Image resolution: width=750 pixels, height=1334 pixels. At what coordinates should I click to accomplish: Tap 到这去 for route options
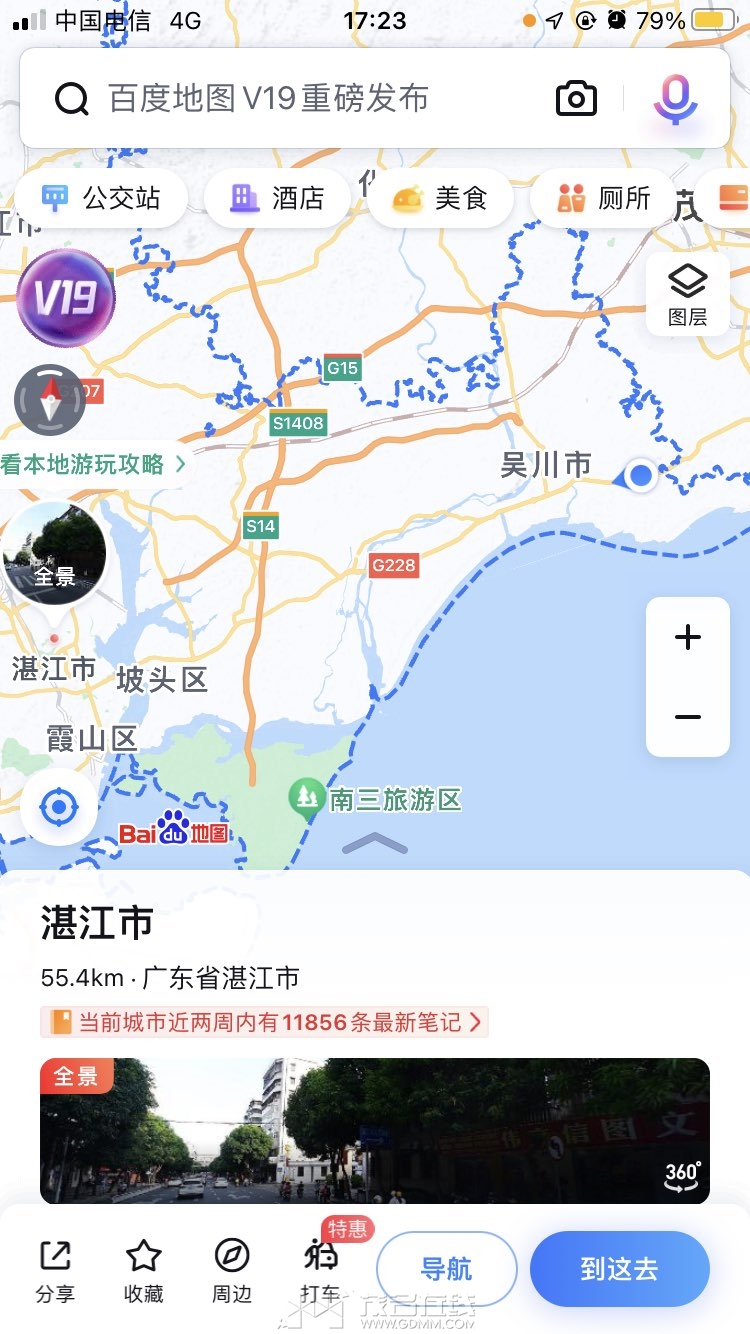pos(619,1269)
